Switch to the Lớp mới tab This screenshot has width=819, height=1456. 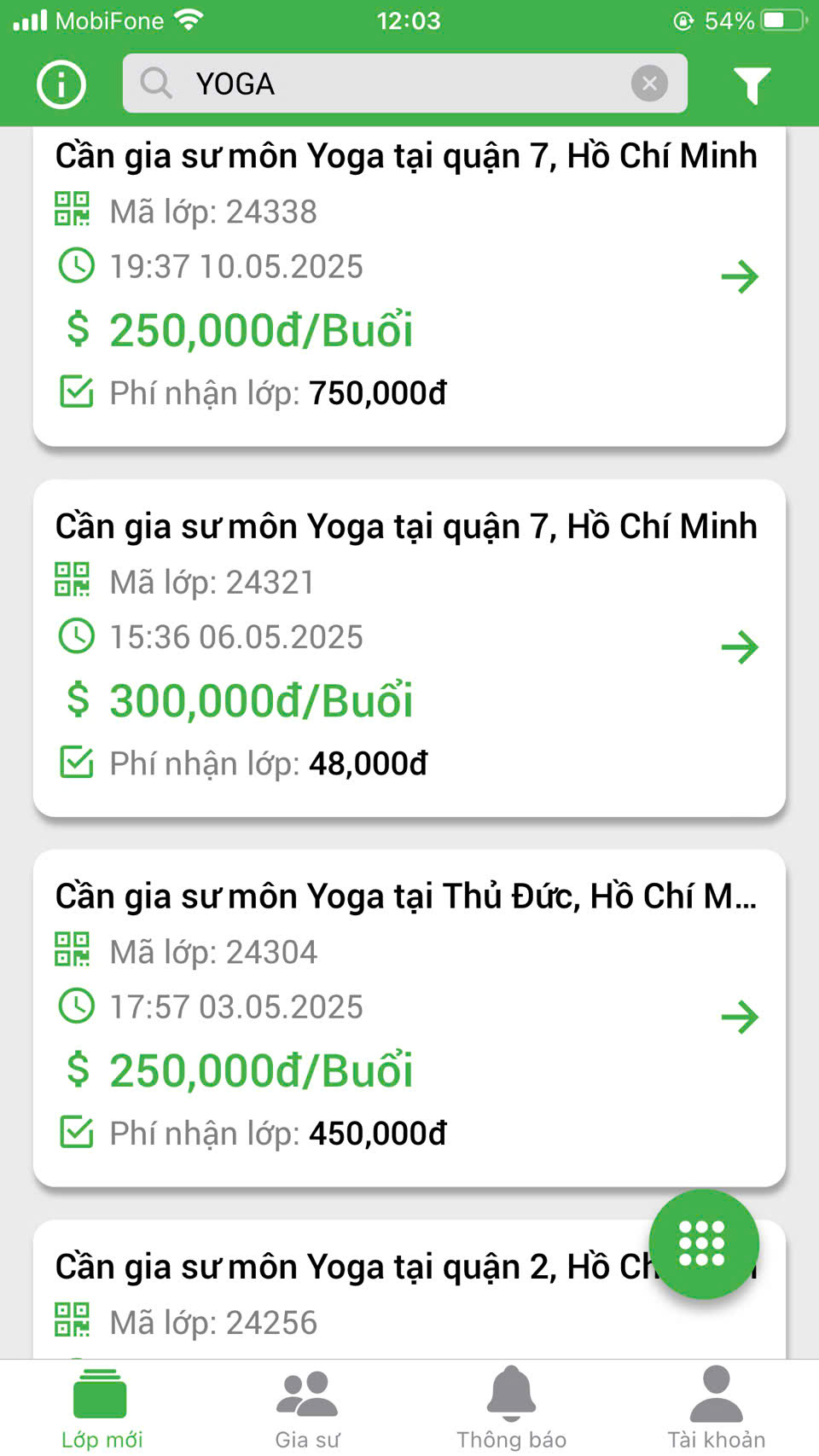(102, 1407)
